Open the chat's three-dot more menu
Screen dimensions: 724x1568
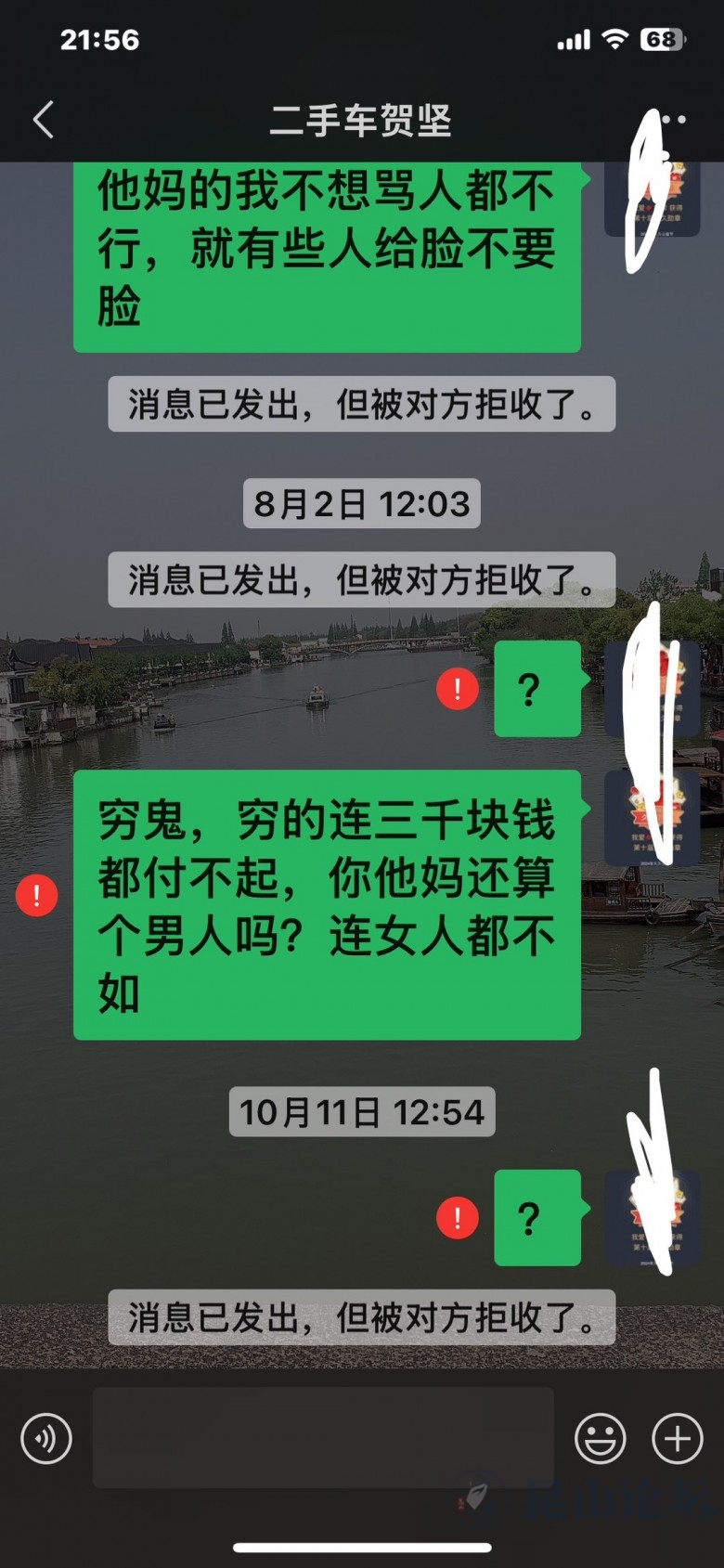672,120
